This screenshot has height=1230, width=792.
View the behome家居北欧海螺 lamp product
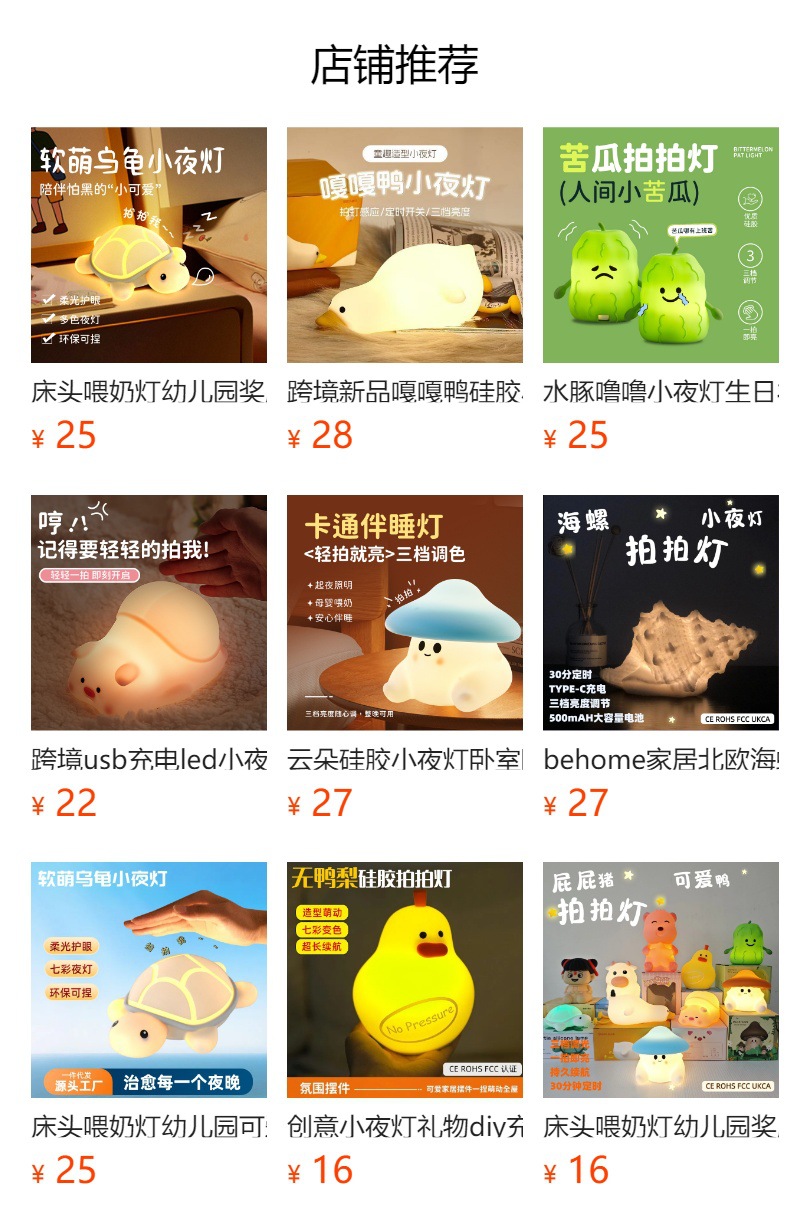pyautogui.click(x=661, y=613)
